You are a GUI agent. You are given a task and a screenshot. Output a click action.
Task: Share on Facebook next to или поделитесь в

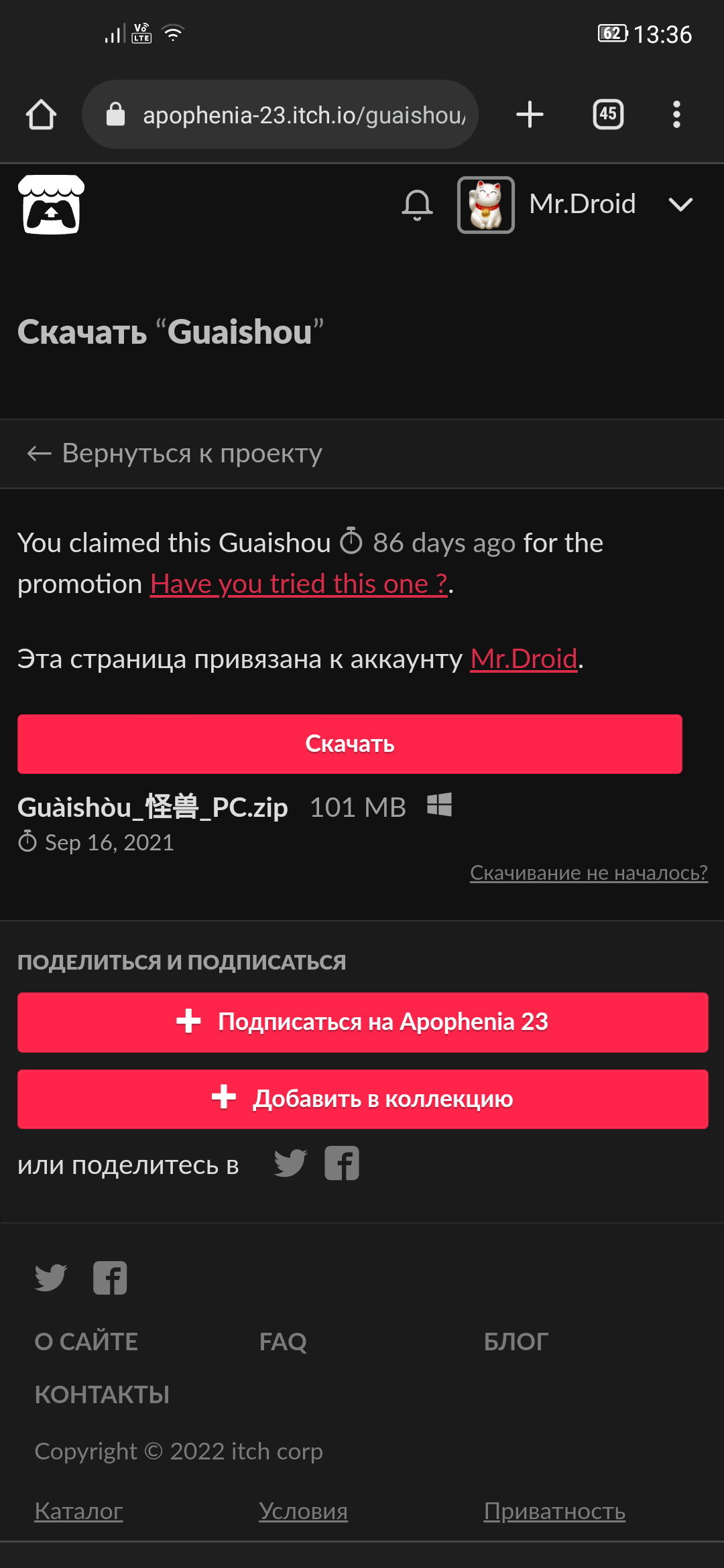(342, 1163)
